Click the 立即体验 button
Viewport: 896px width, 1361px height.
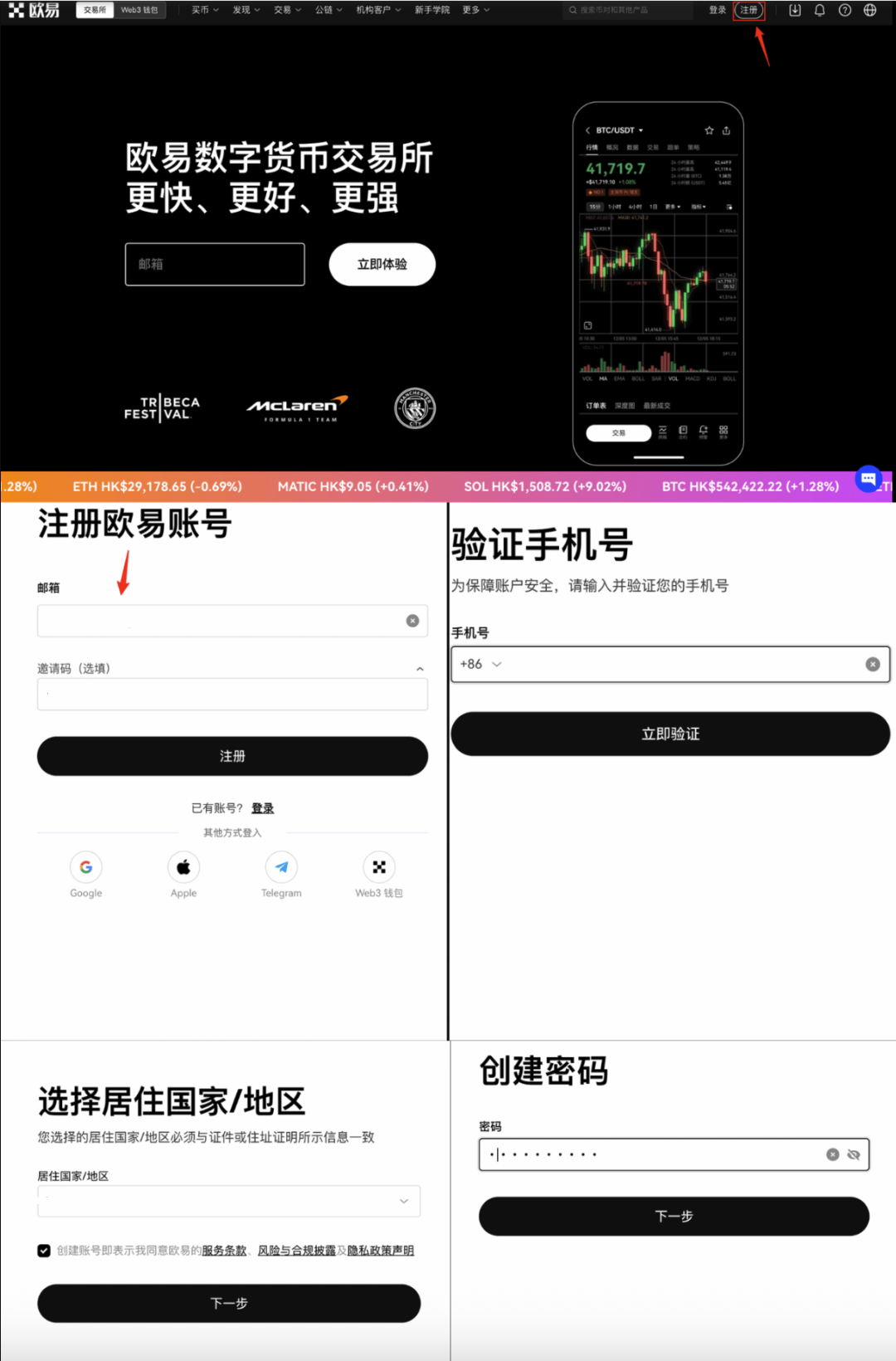tap(382, 264)
